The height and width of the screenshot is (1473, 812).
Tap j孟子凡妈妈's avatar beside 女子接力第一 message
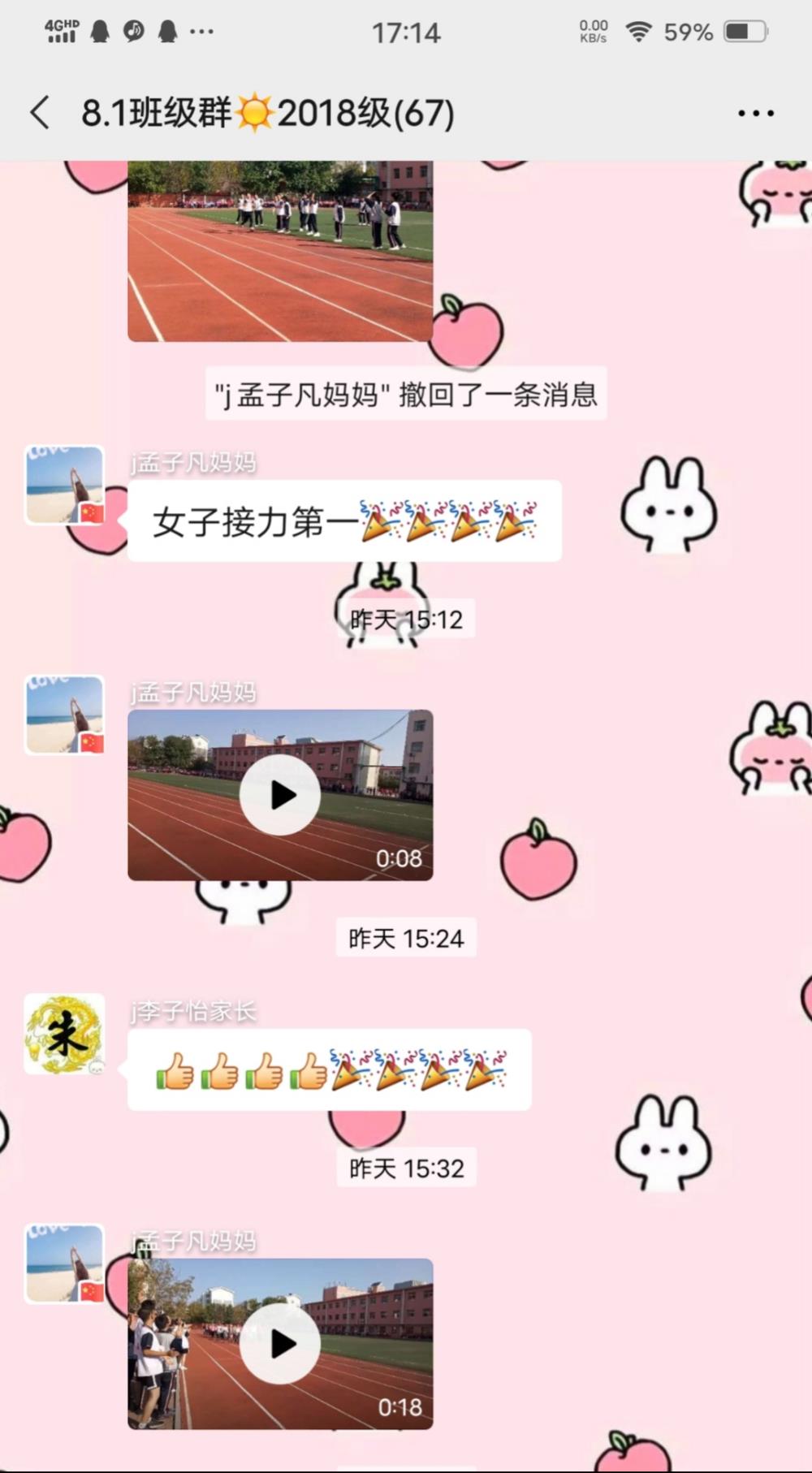pos(65,485)
